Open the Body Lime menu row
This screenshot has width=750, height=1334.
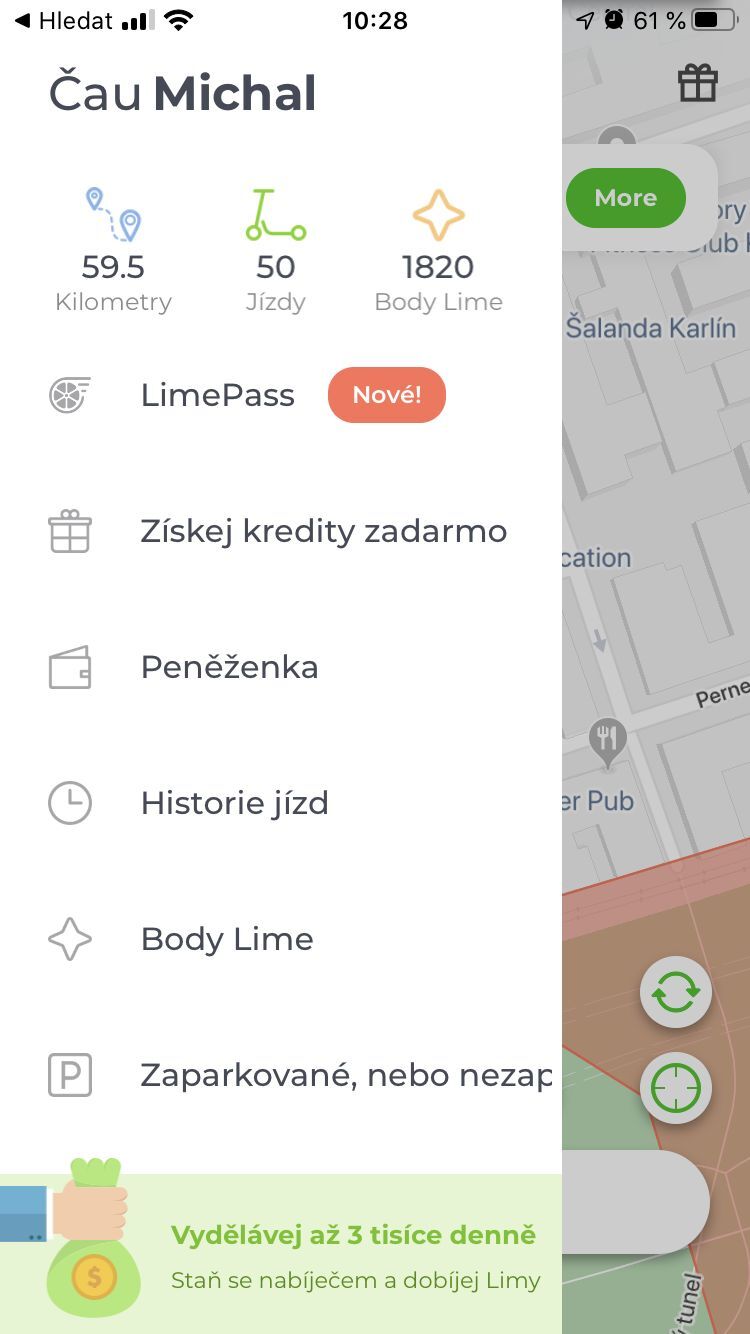point(227,939)
